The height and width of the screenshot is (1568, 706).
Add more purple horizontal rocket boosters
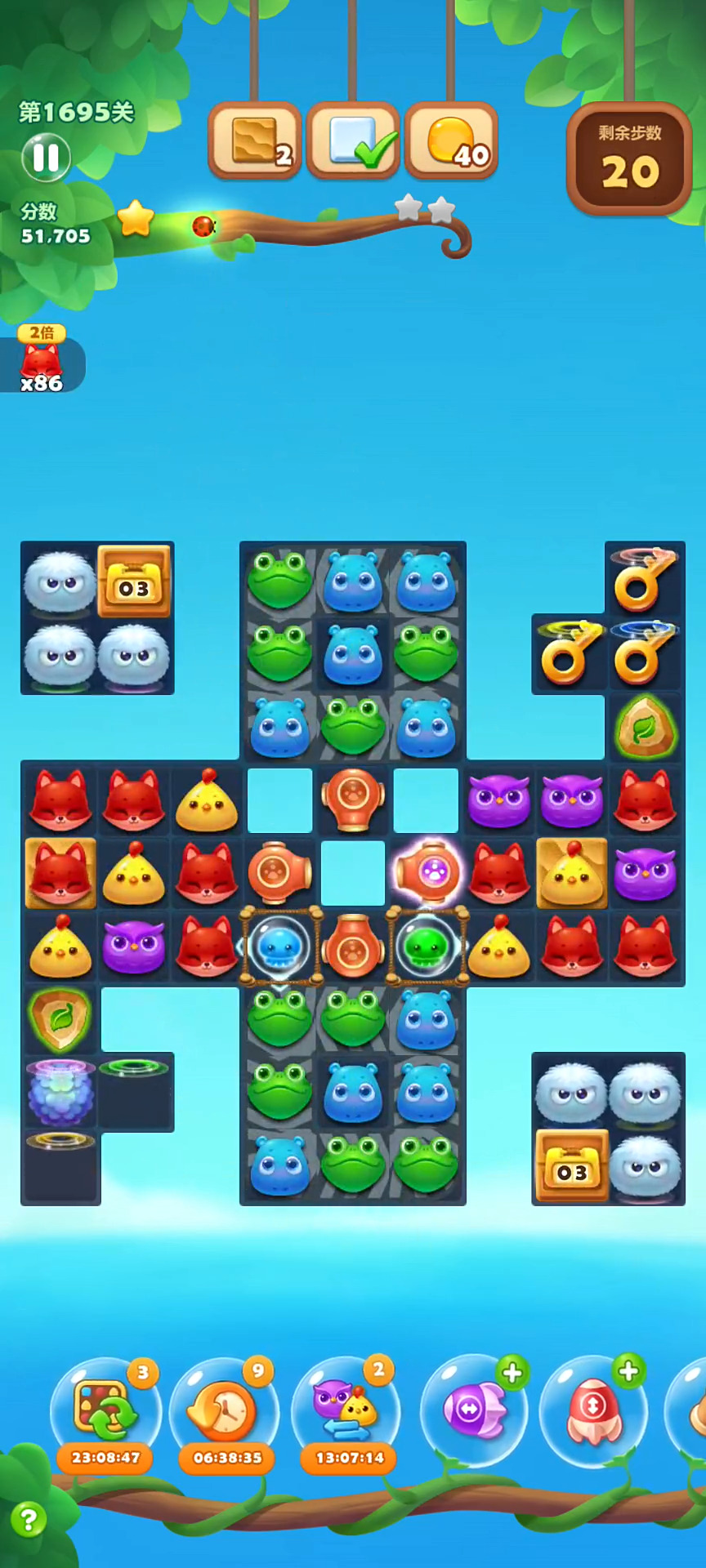click(x=512, y=1373)
